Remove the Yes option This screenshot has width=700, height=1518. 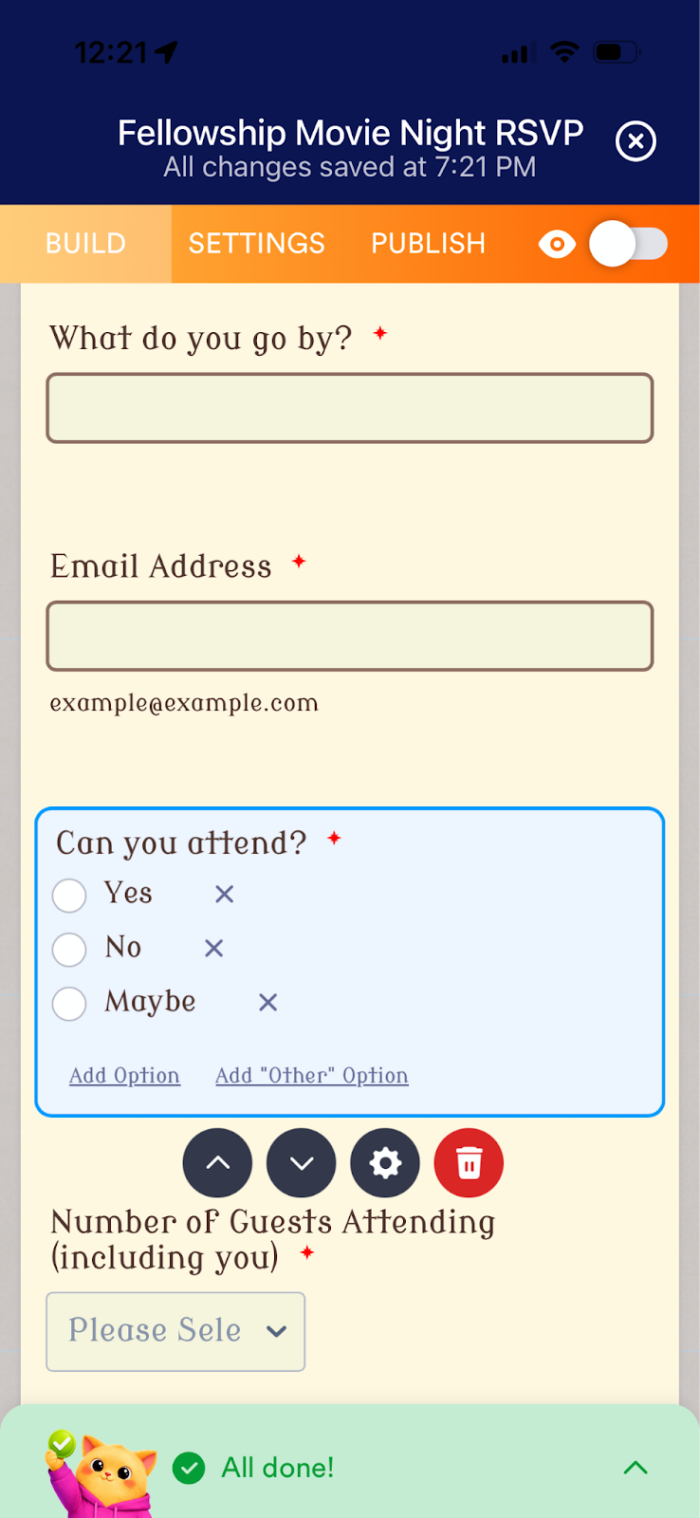[224, 894]
